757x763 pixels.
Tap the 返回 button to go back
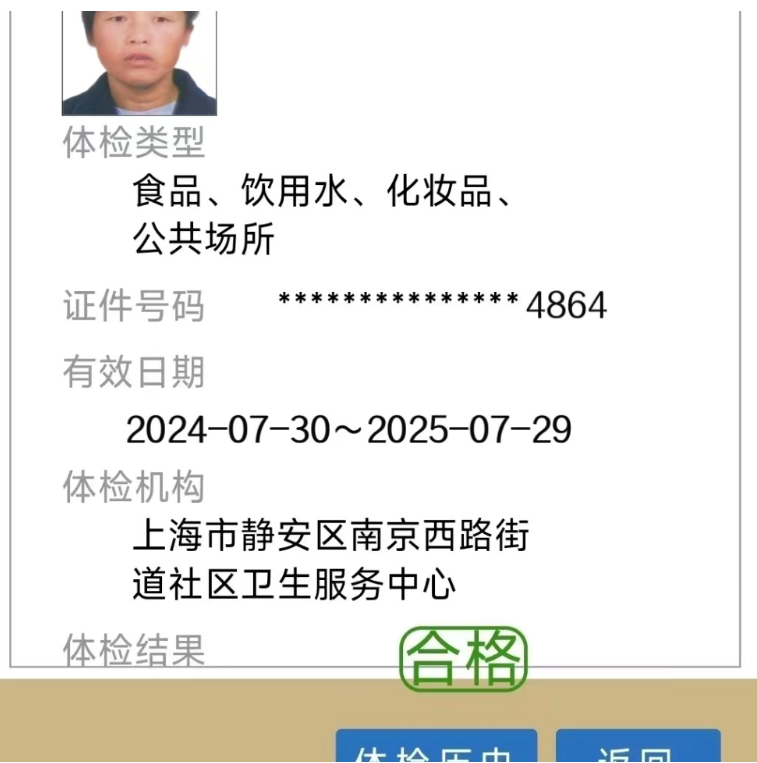638,748
